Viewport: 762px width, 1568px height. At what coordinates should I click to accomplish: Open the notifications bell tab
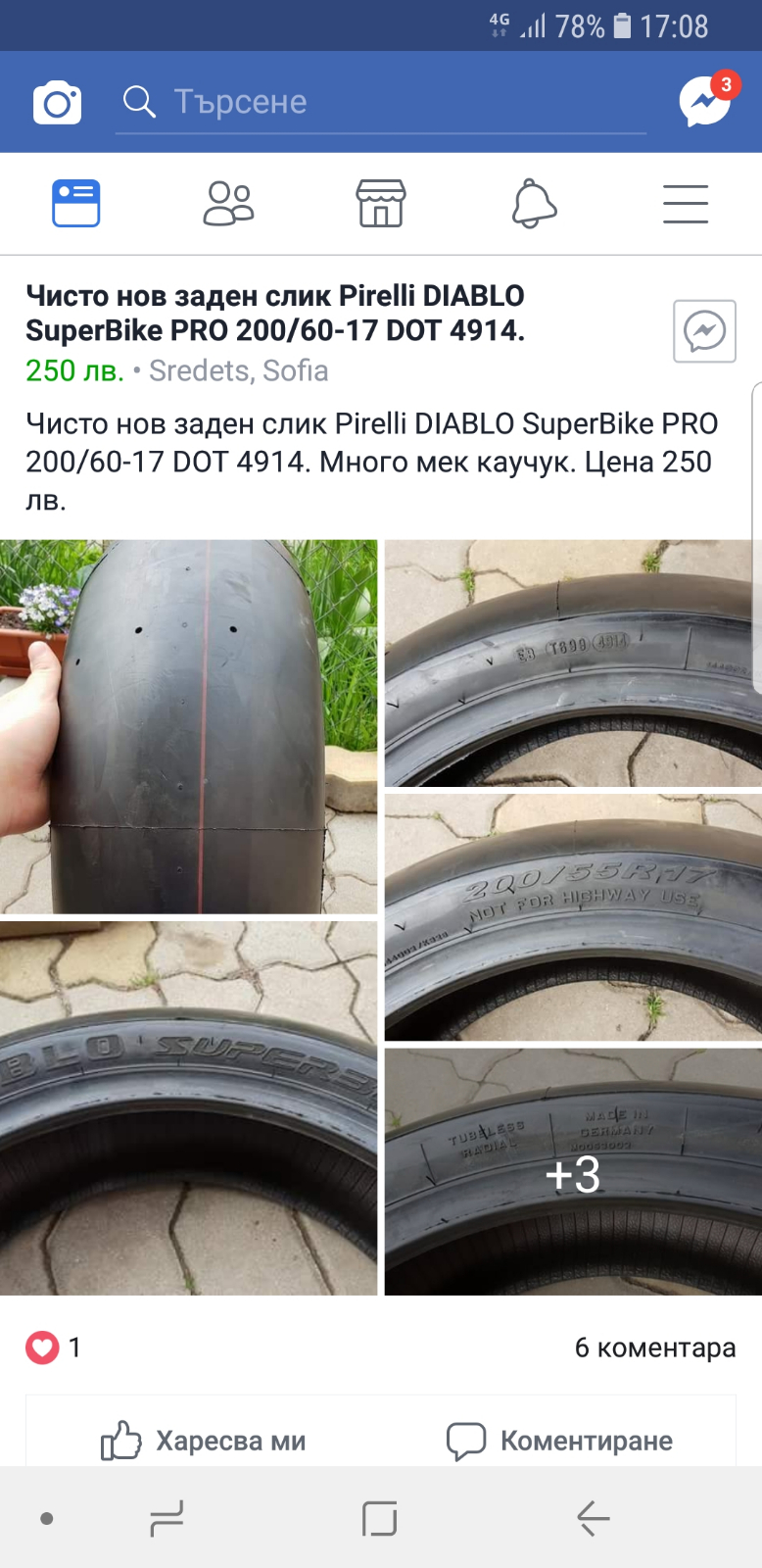[x=534, y=204]
